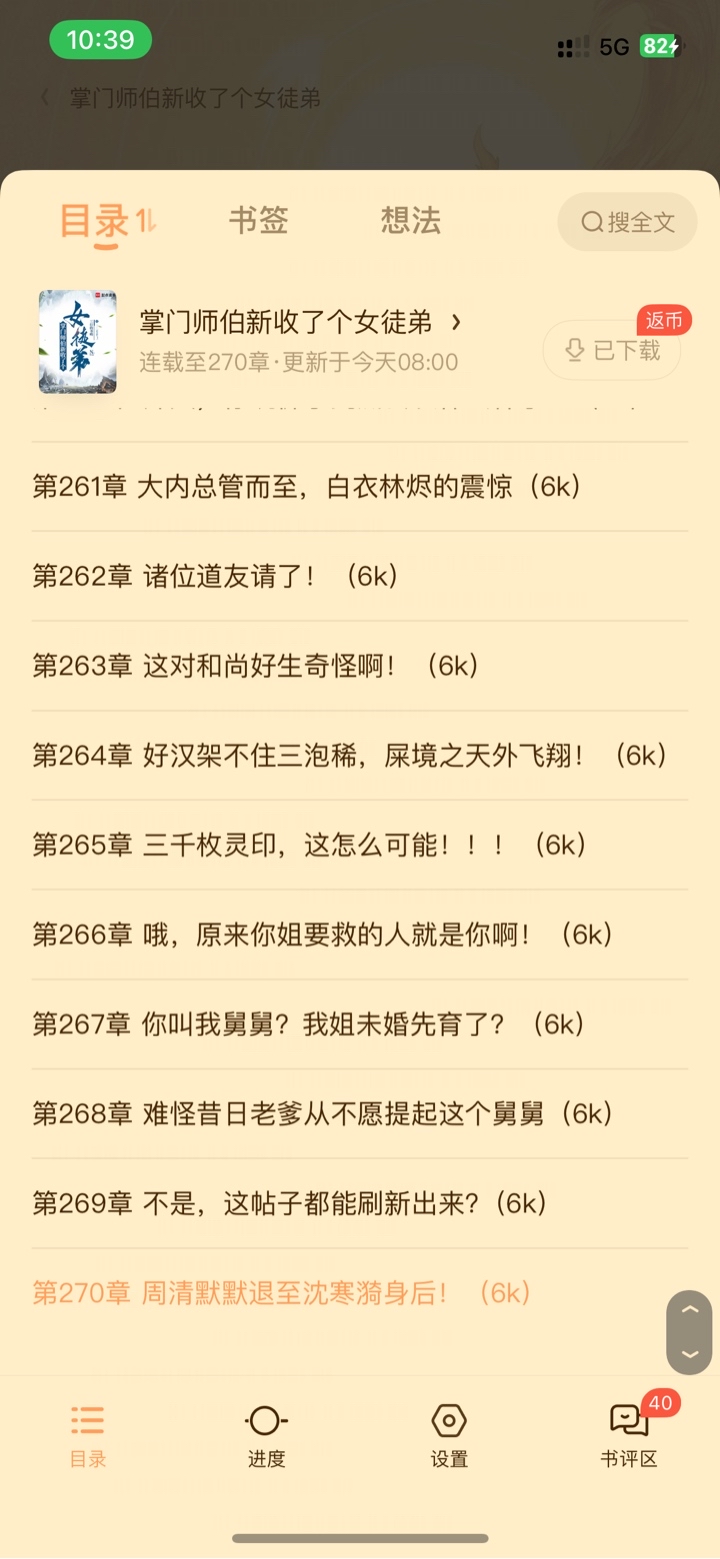Open chapter 第265章 三千枚灵印
The image size is (720, 1559).
(309, 845)
